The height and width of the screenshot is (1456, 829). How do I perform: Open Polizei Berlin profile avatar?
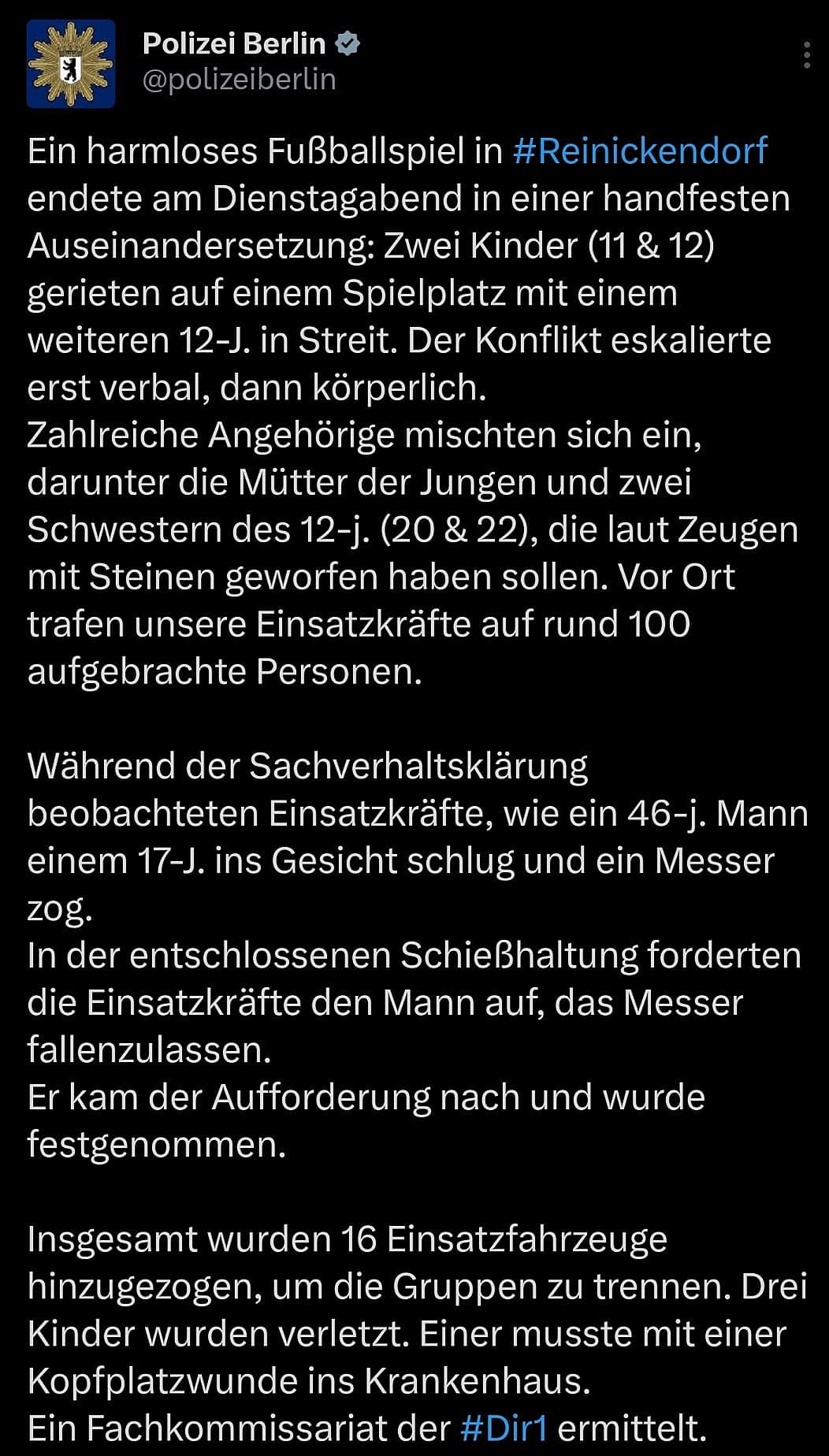[71, 64]
